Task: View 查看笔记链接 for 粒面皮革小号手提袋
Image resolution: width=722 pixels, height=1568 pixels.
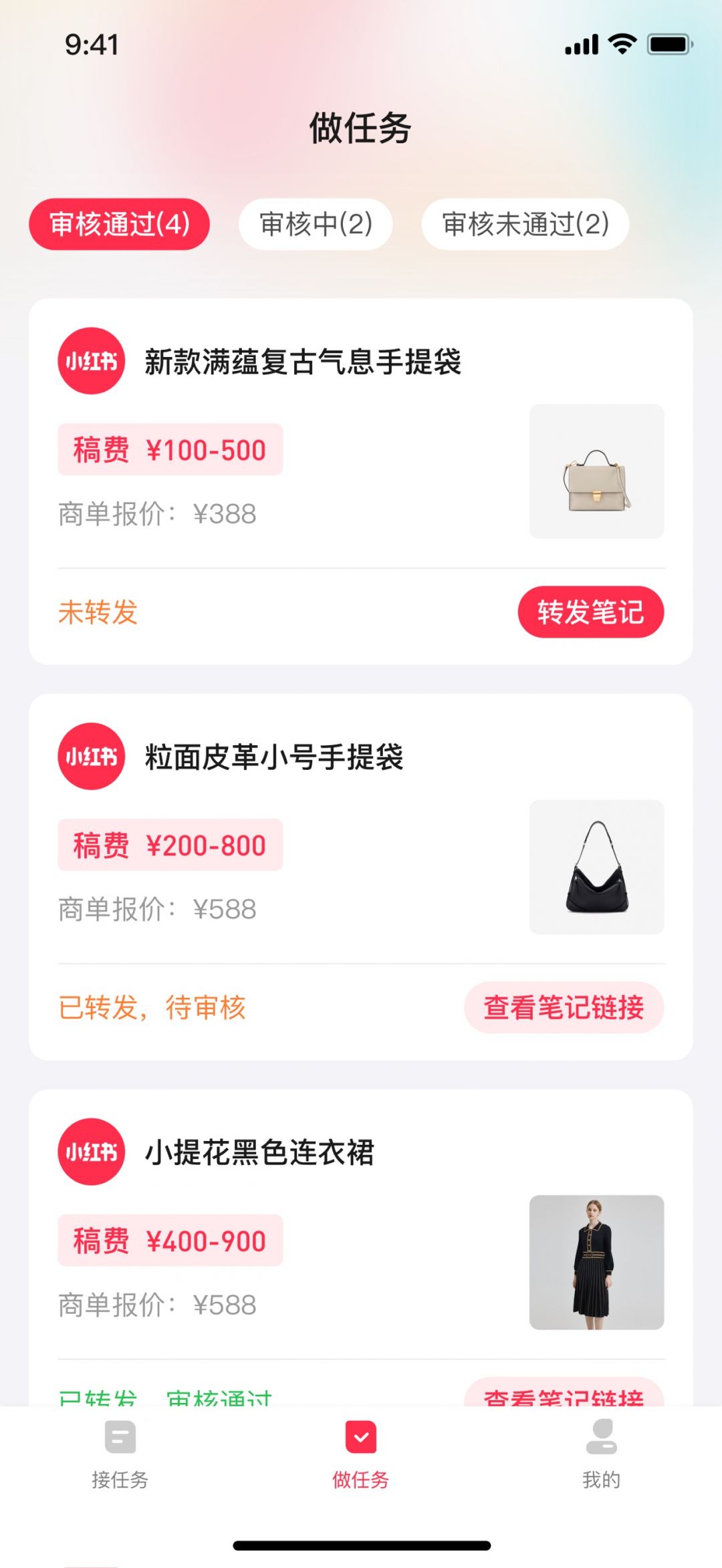Action: (564, 1007)
